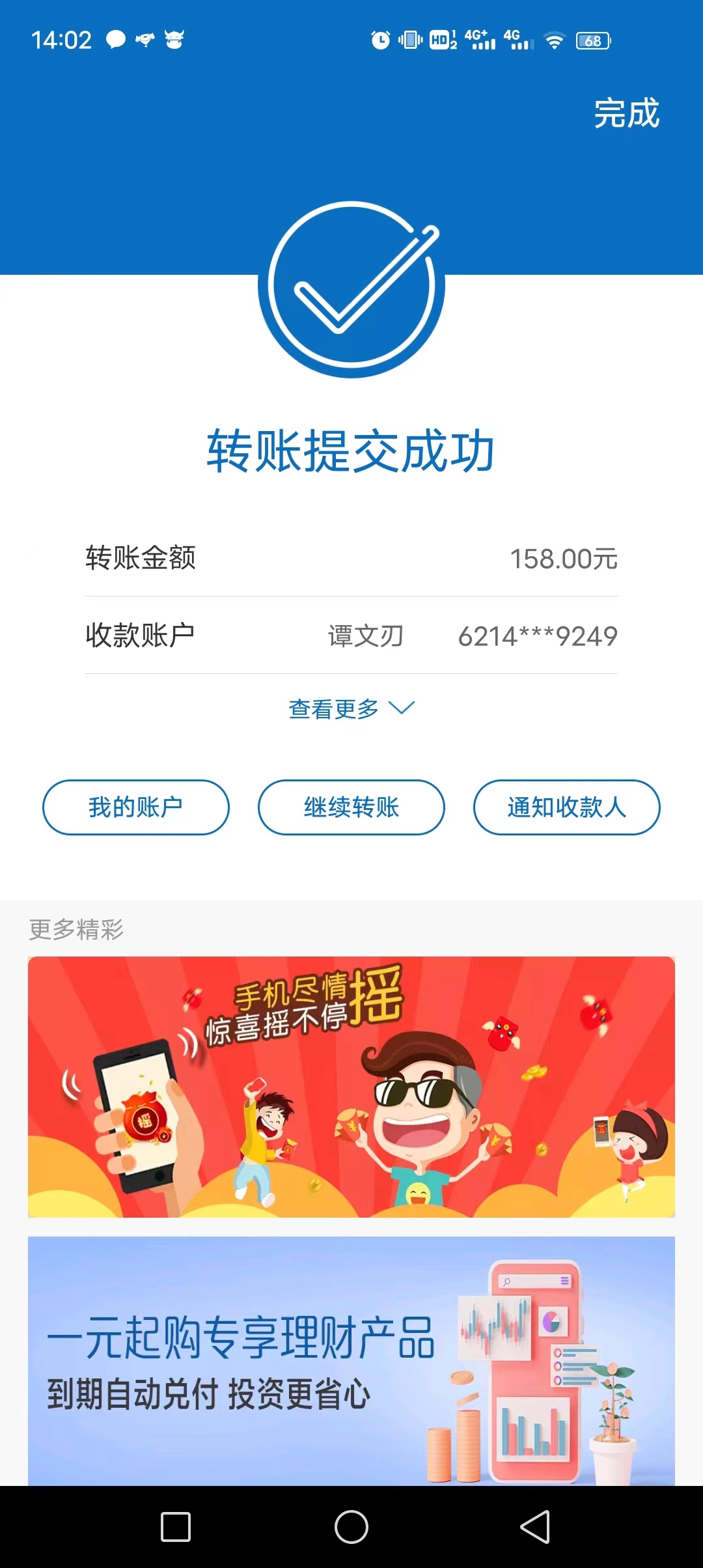Open the 手机尽情摇 promotion banner
The width and height of the screenshot is (703, 1568).
tap(351, 1087)
